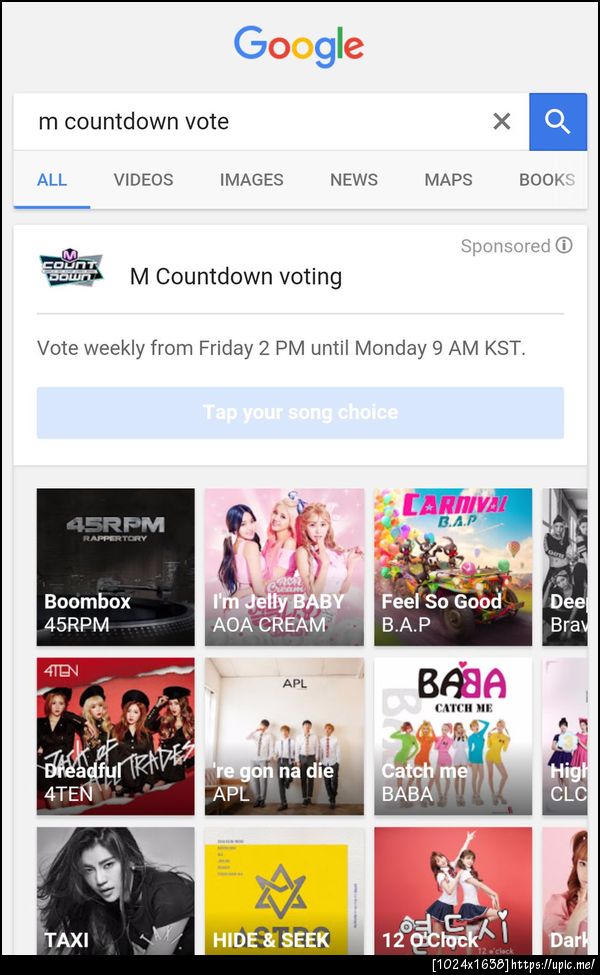Image resolution: width=600 pixels, height=975 pixels.
Task: Select the TAXI song tile
Action: click(x=116, y=892)
